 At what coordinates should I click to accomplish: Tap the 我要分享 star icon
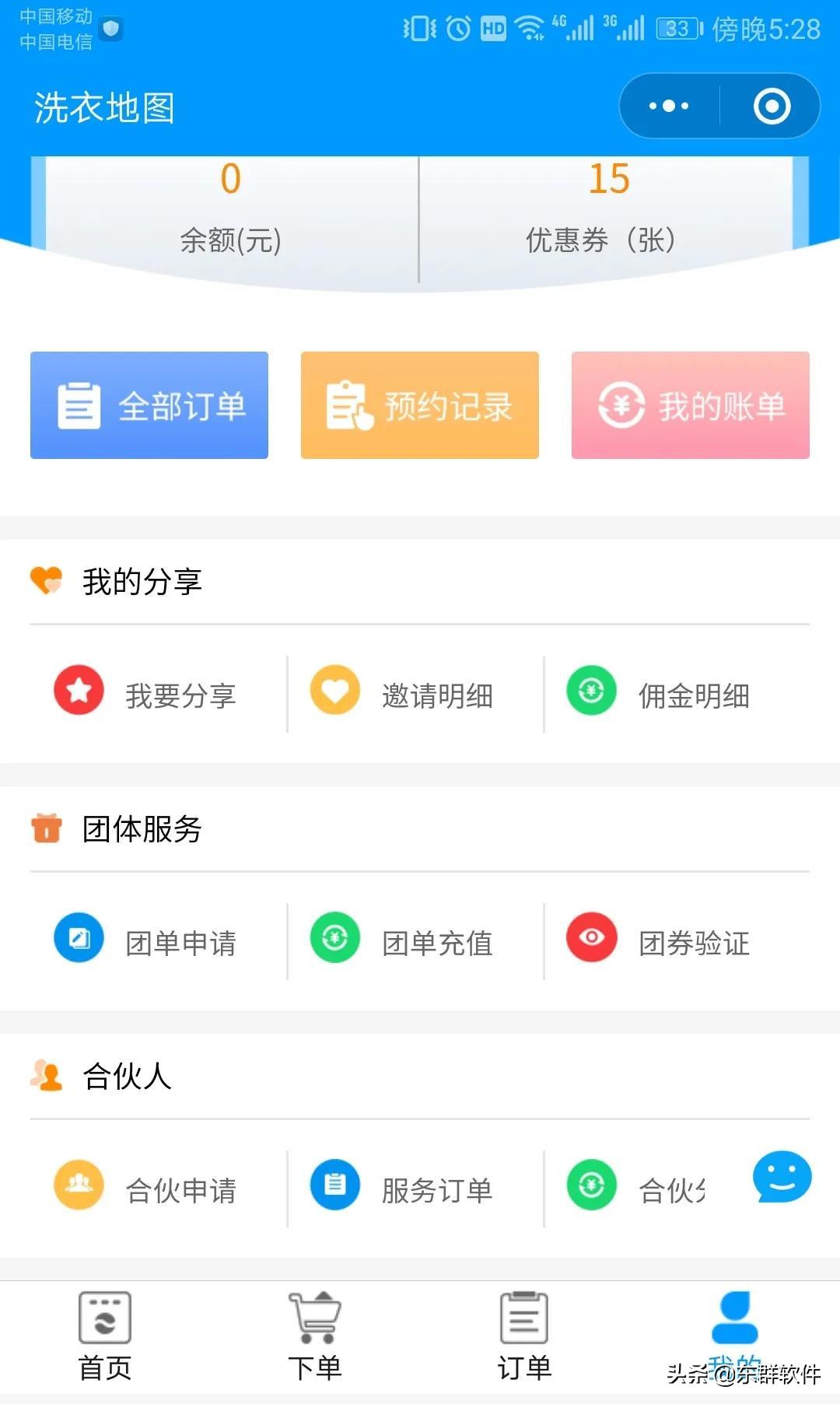click(x=78, y=688)
